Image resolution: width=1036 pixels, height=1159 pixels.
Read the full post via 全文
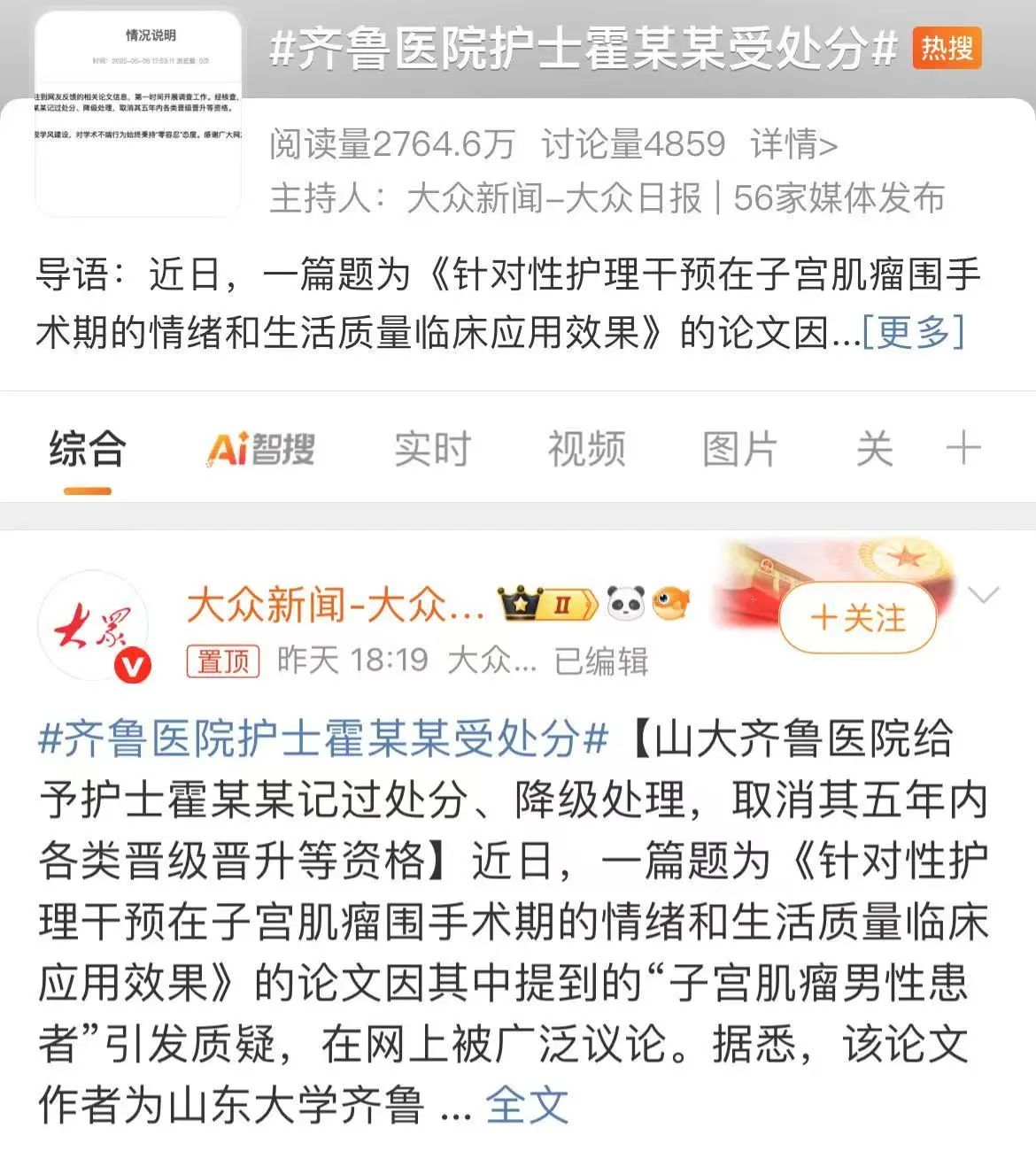[x=527, y=1106]
